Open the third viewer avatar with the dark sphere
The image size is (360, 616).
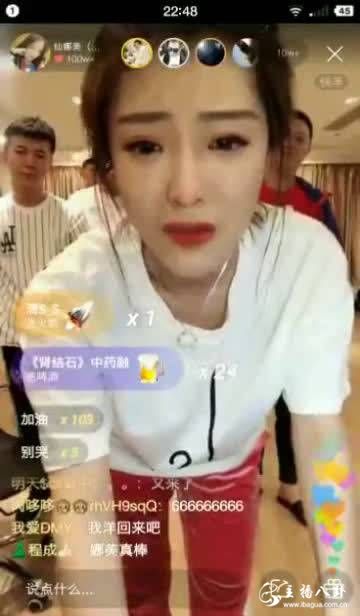(x=210, y=53)
